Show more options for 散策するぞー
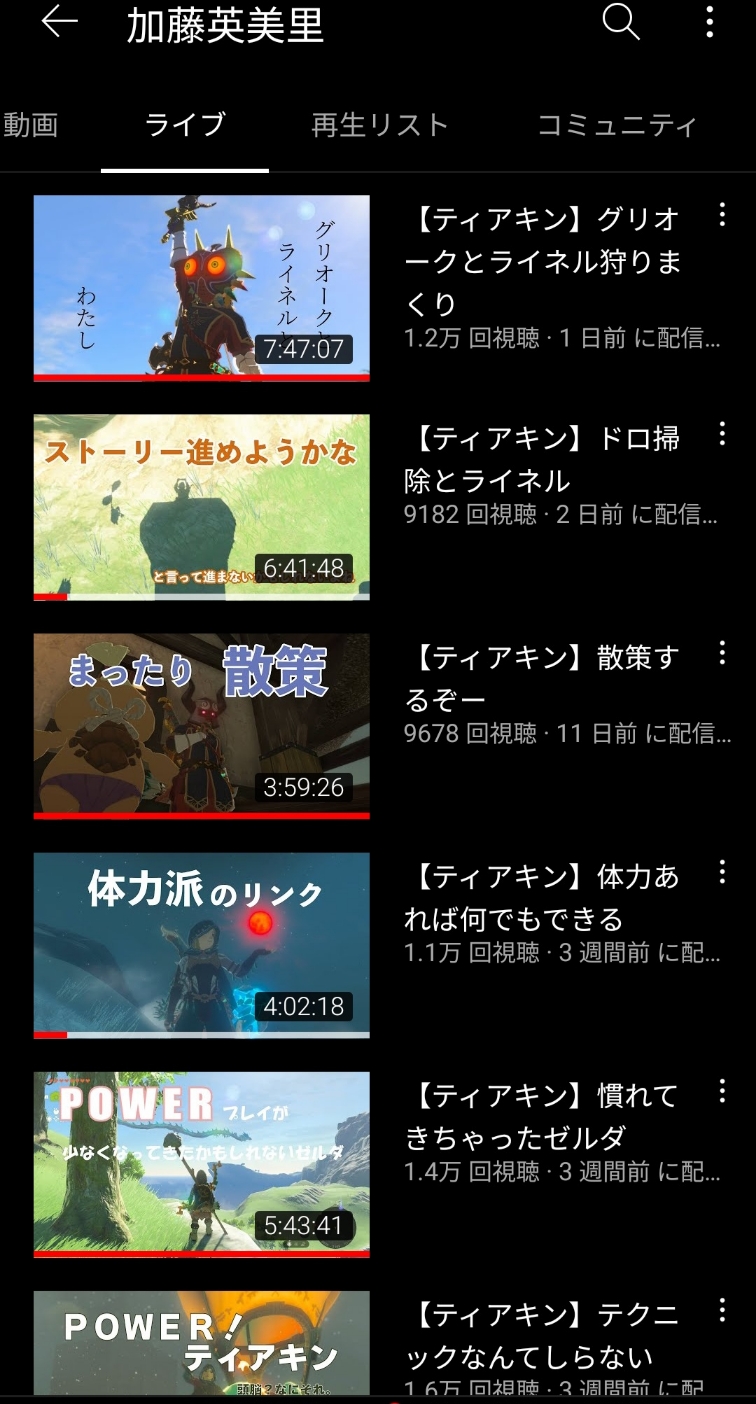 point(722,653)
